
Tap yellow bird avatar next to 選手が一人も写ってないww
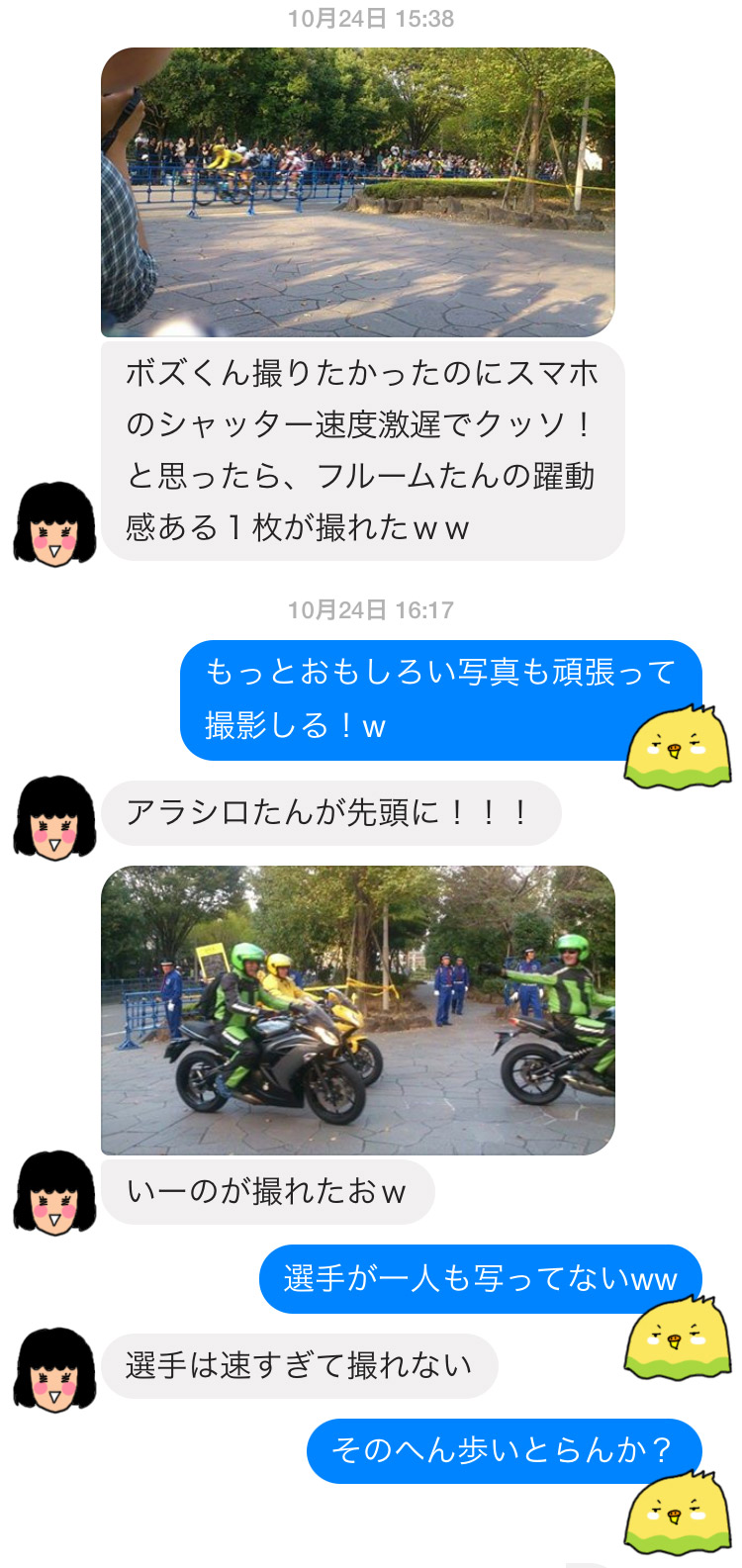678,1339
